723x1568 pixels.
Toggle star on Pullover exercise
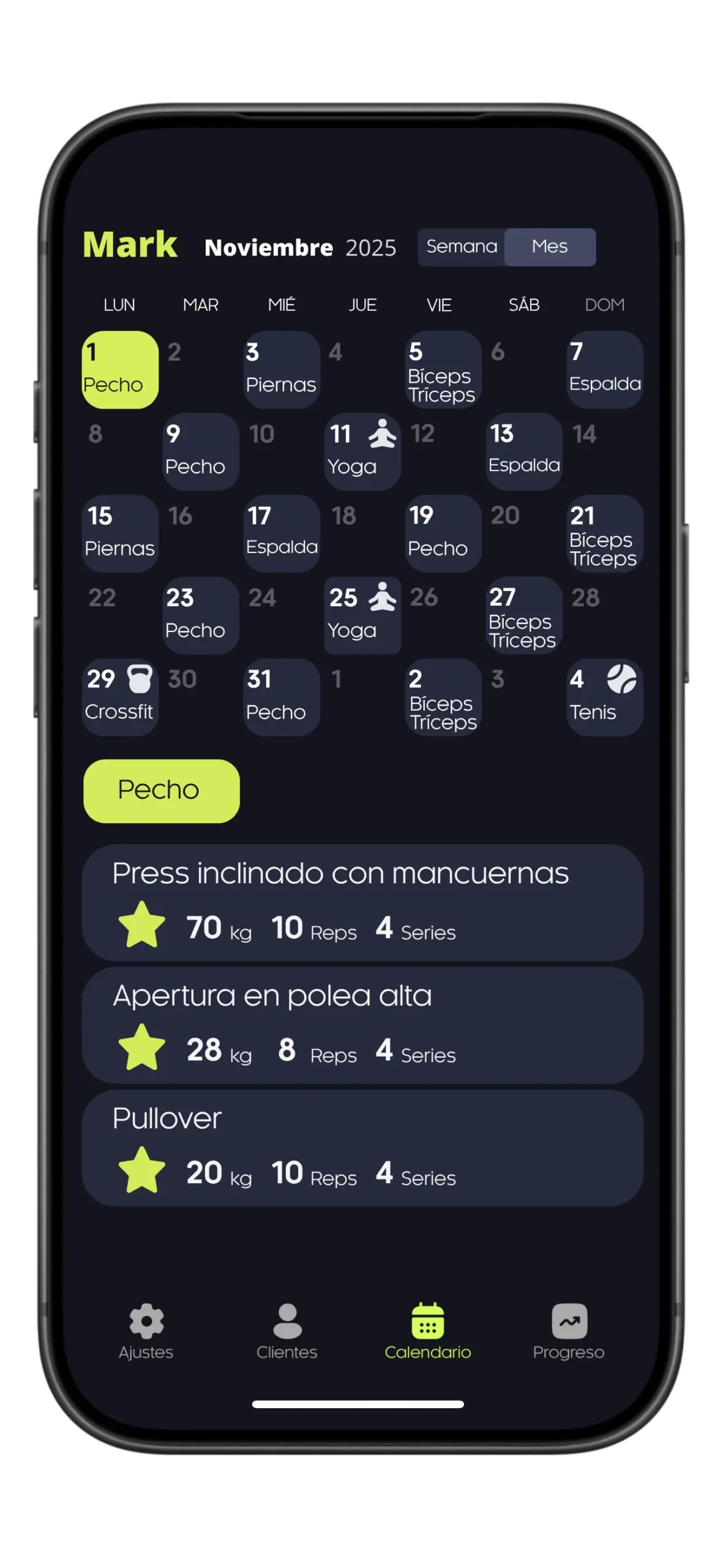point(141,1170)
